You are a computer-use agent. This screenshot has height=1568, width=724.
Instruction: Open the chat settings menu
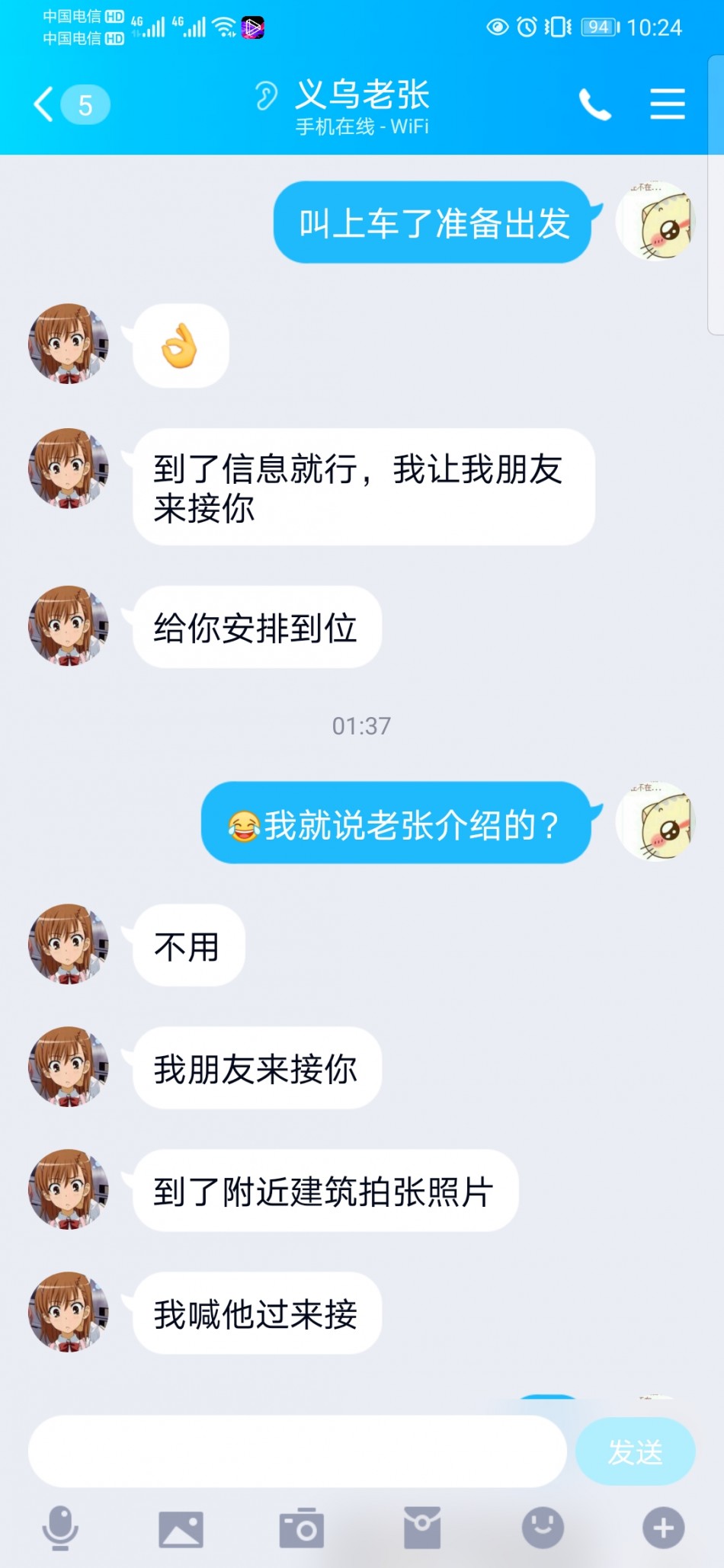click(x=667, y=104)
